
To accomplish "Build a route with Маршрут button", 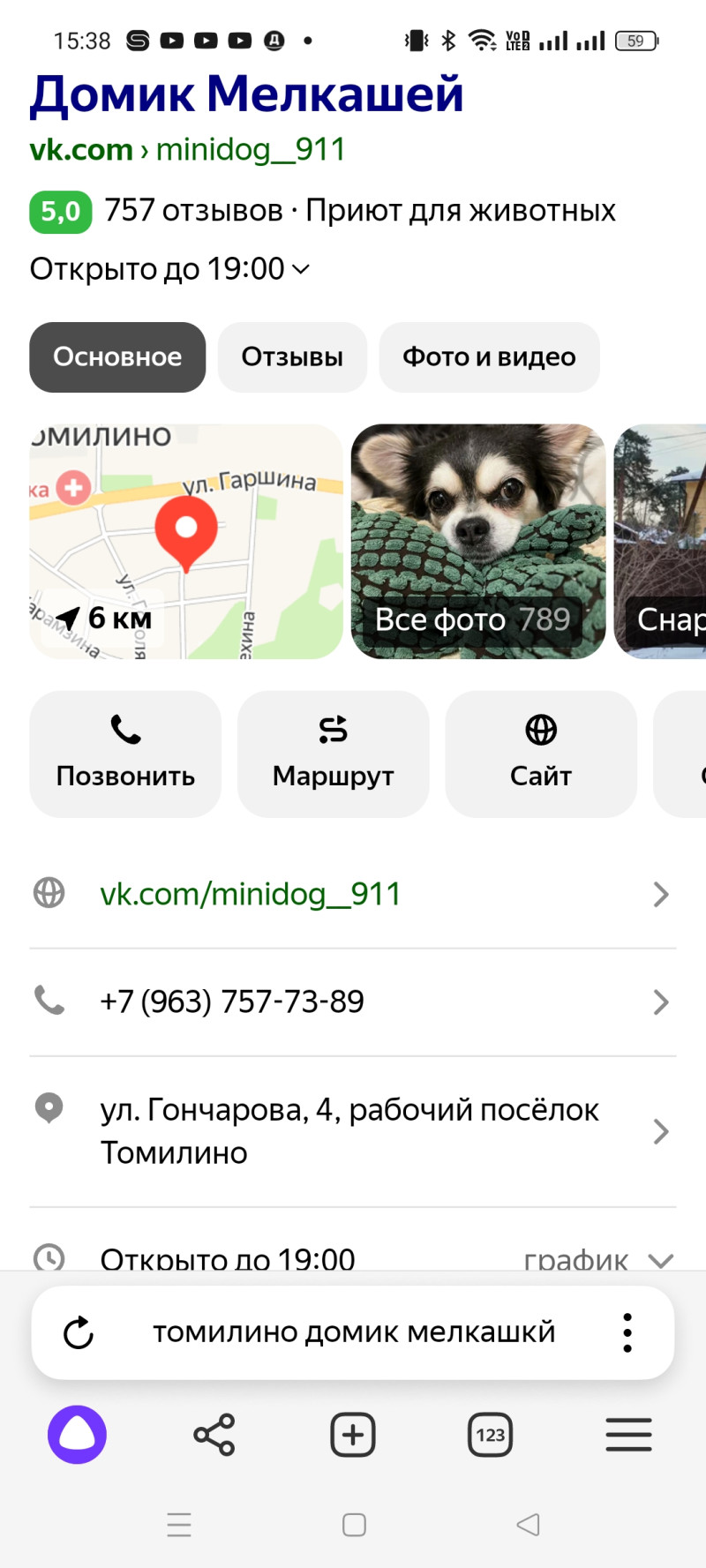I will [x=333, y=754].
